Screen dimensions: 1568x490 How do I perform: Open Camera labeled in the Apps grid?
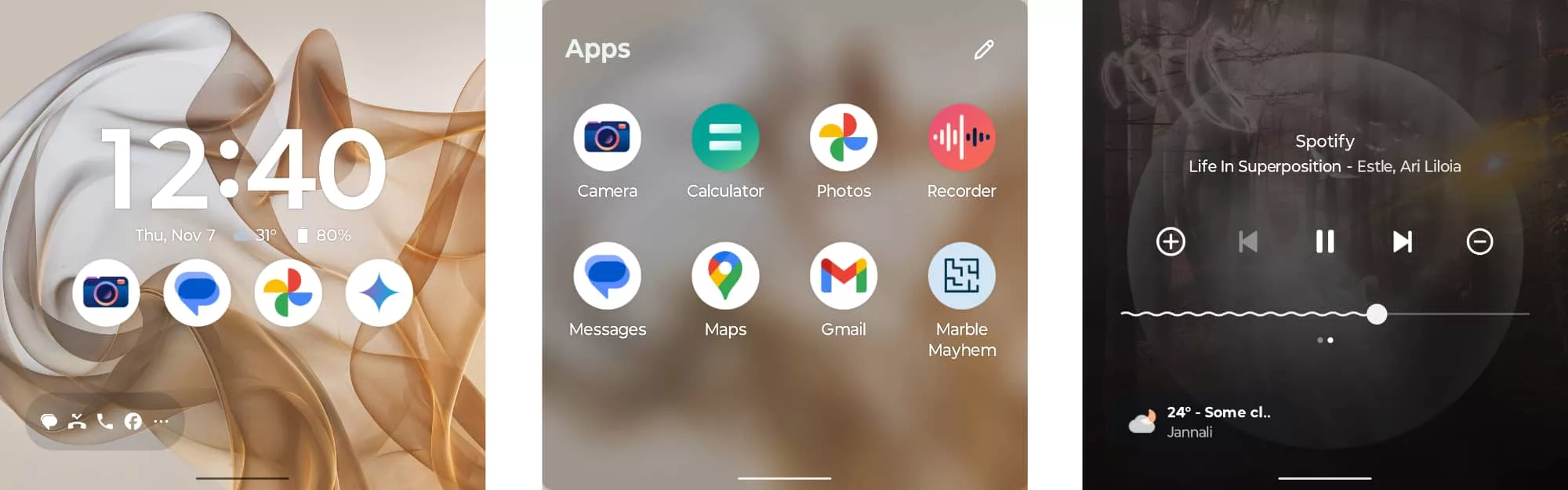tap(607, 138)
